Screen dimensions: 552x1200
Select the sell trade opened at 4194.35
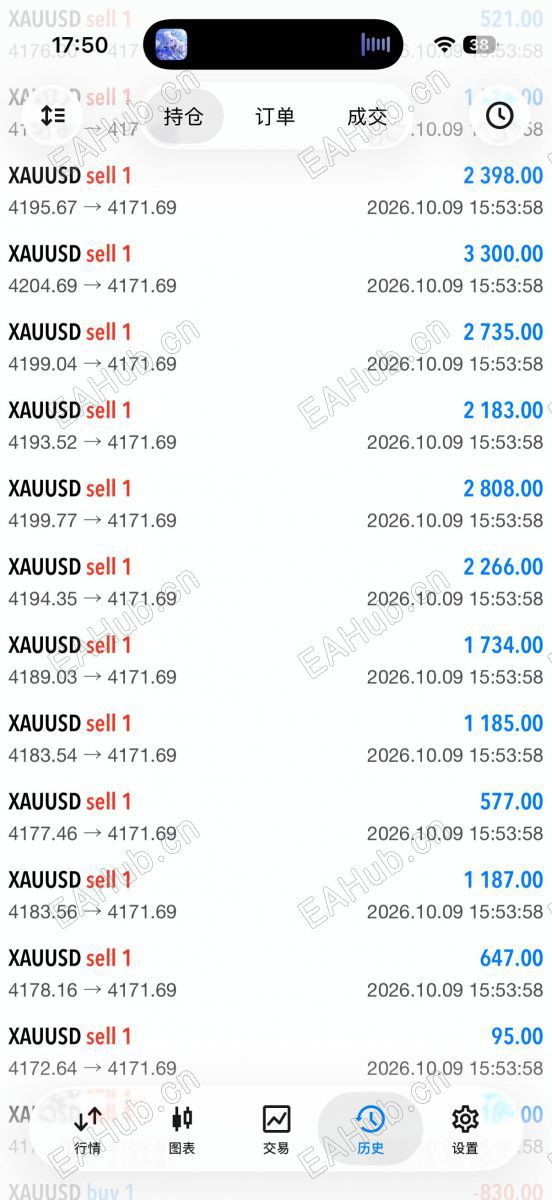tap(276, 582)
